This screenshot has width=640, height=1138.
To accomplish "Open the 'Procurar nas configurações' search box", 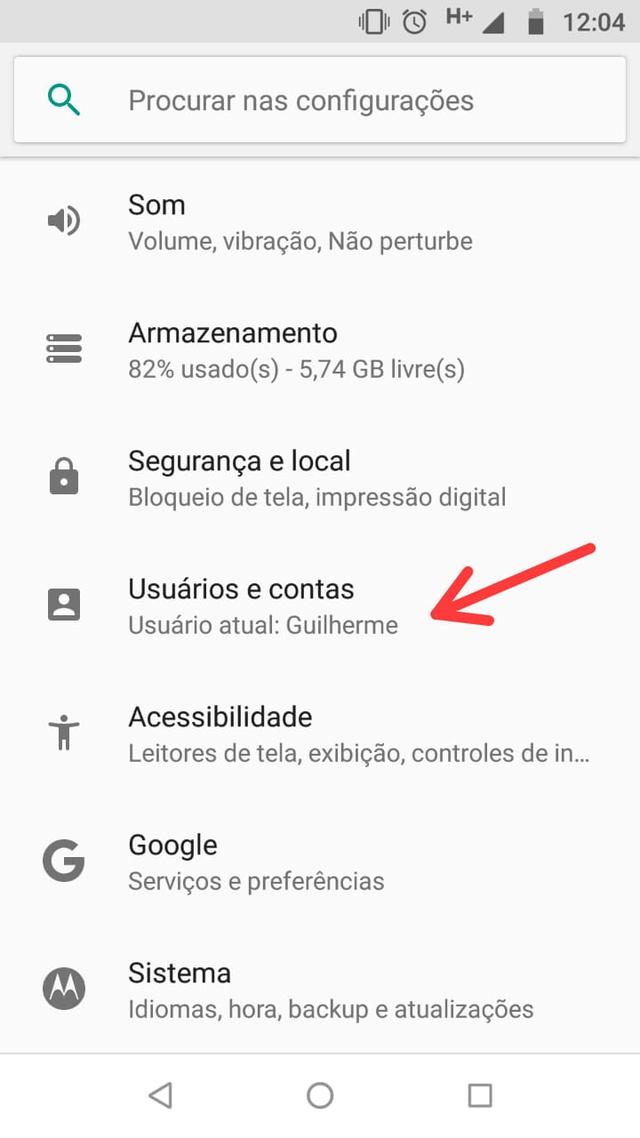I will [320, 101].
